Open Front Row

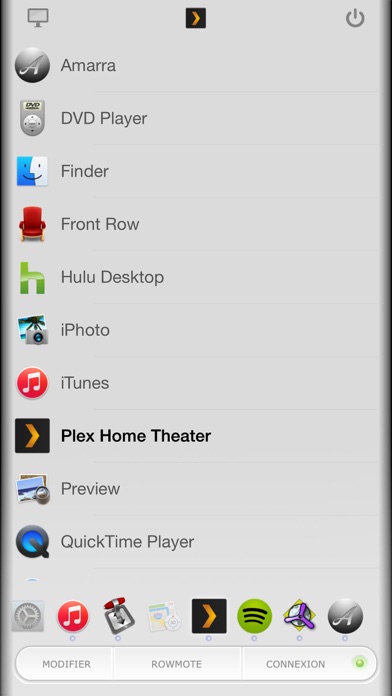click(x=196, y=224)
